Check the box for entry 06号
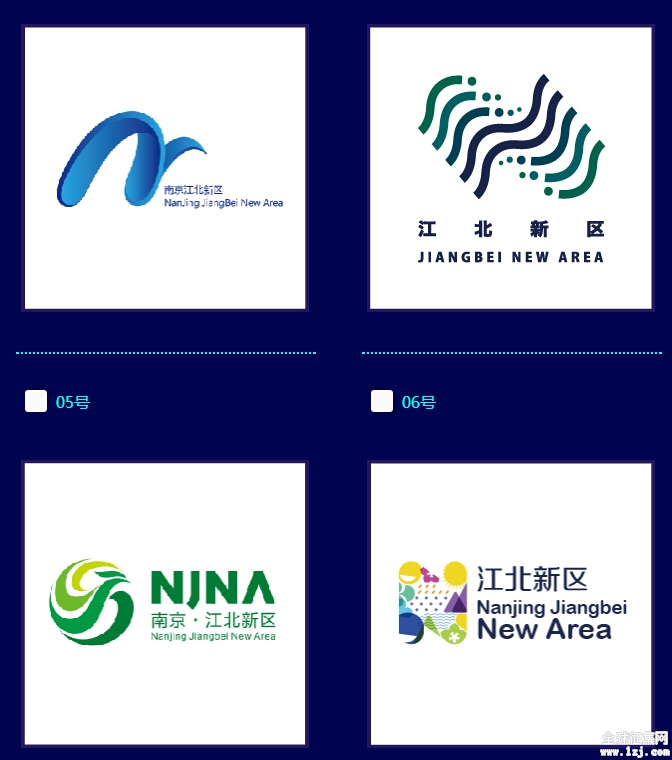 382,402
